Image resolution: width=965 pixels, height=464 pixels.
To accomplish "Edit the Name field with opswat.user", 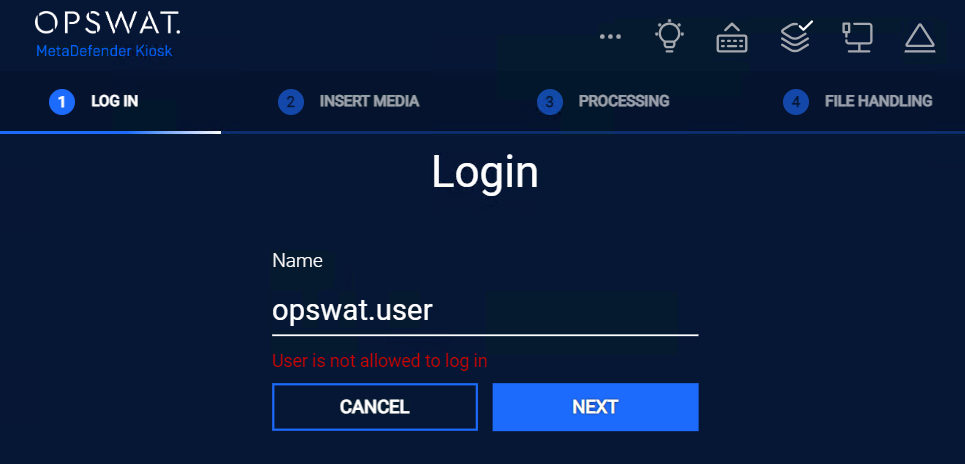I will pos(484,311).
